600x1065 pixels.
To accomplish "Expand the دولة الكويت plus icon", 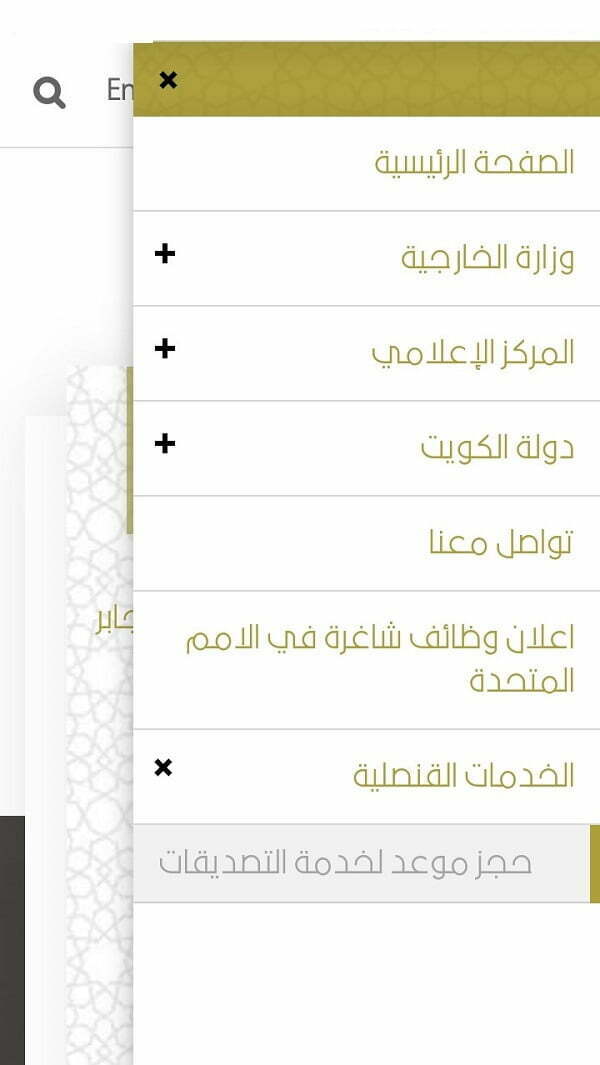I will coord(164,444).
